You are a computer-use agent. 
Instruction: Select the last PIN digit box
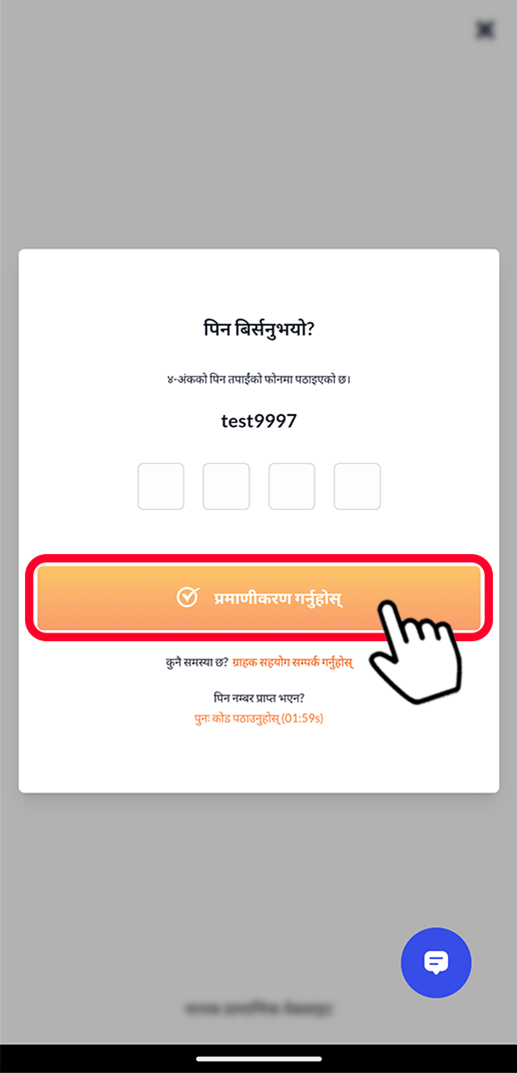click(x=357, y=487)
